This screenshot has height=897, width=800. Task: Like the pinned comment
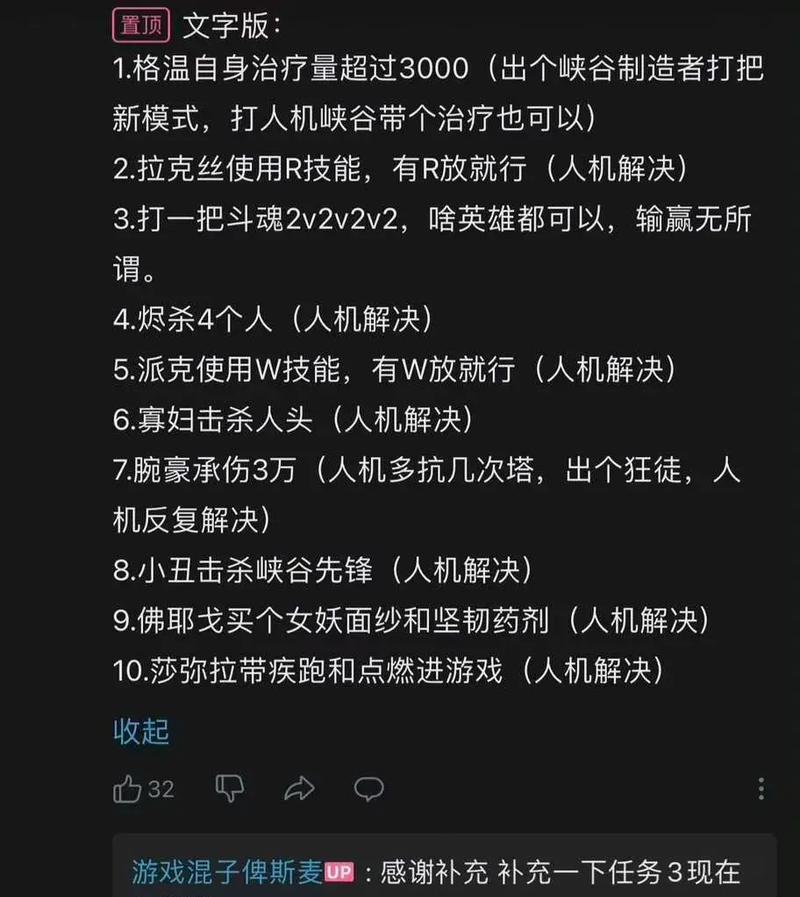(128, 789)
